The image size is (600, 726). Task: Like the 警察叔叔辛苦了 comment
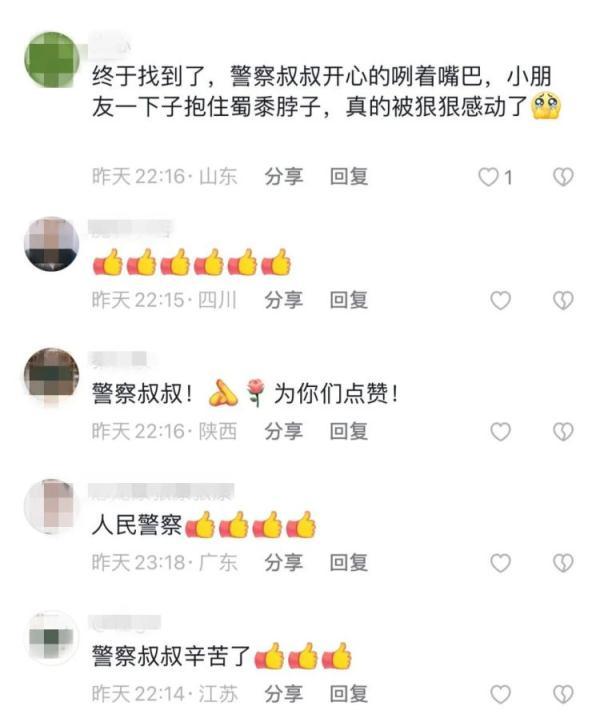click(x=500, y=693)
